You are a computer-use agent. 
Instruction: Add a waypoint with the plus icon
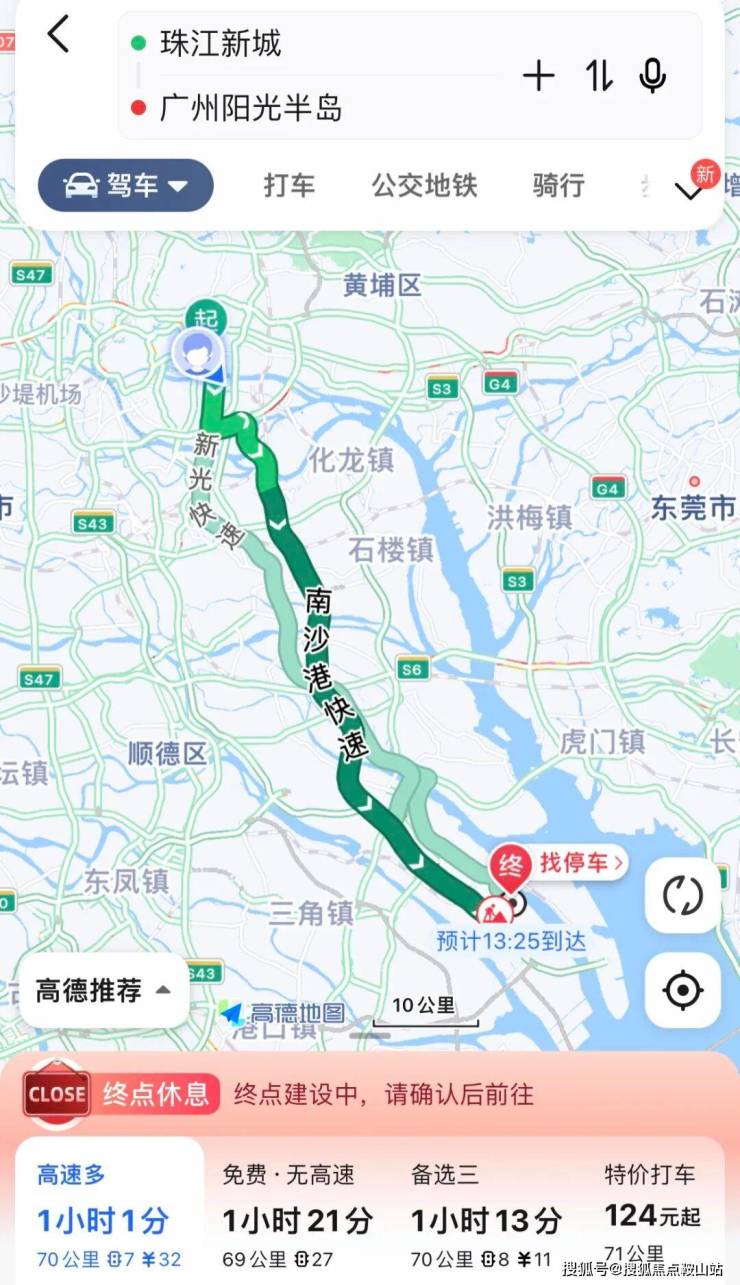coord(538,76)
